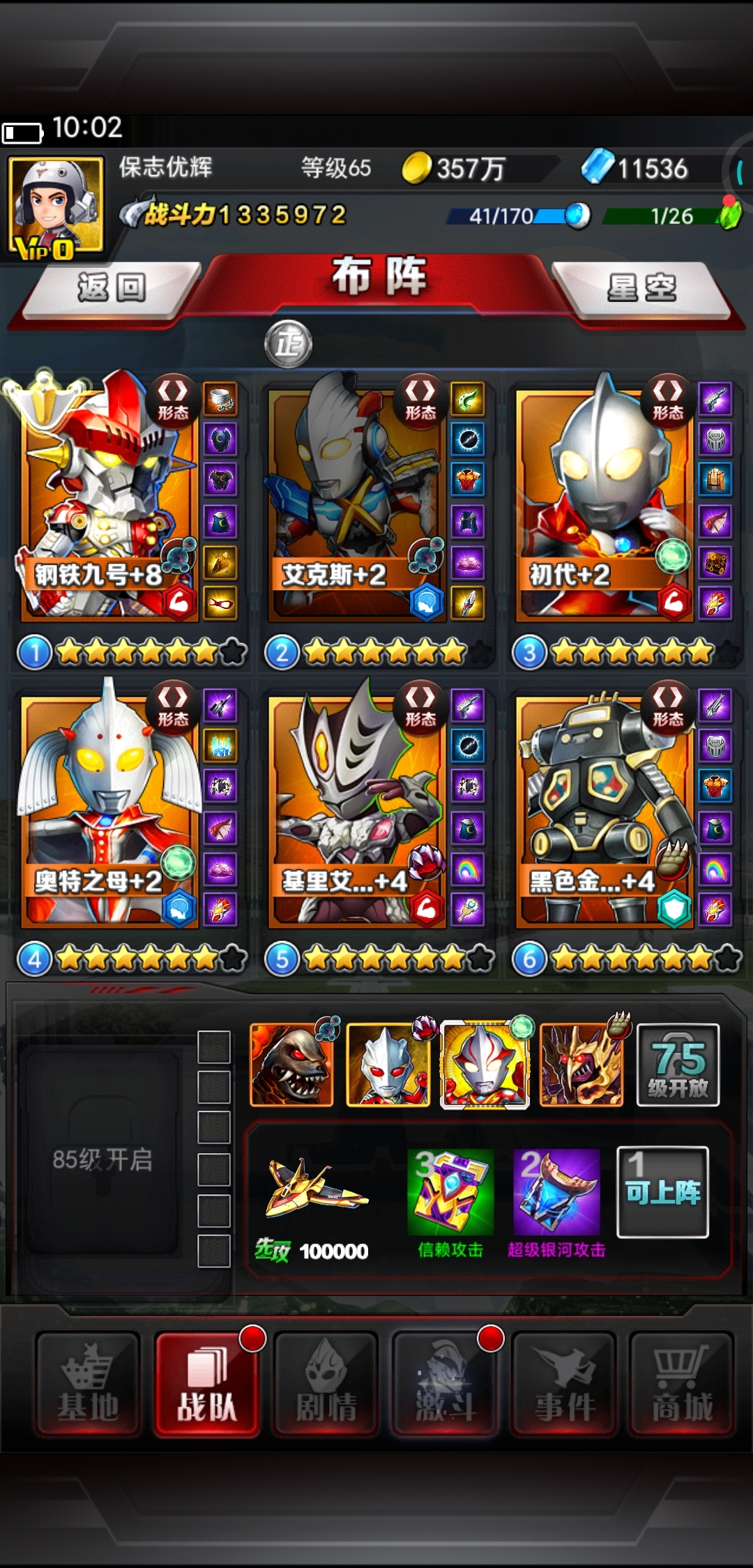Switch to the 基地 tab
The width and height of the screenshot is (753, 1568).
87,1385
